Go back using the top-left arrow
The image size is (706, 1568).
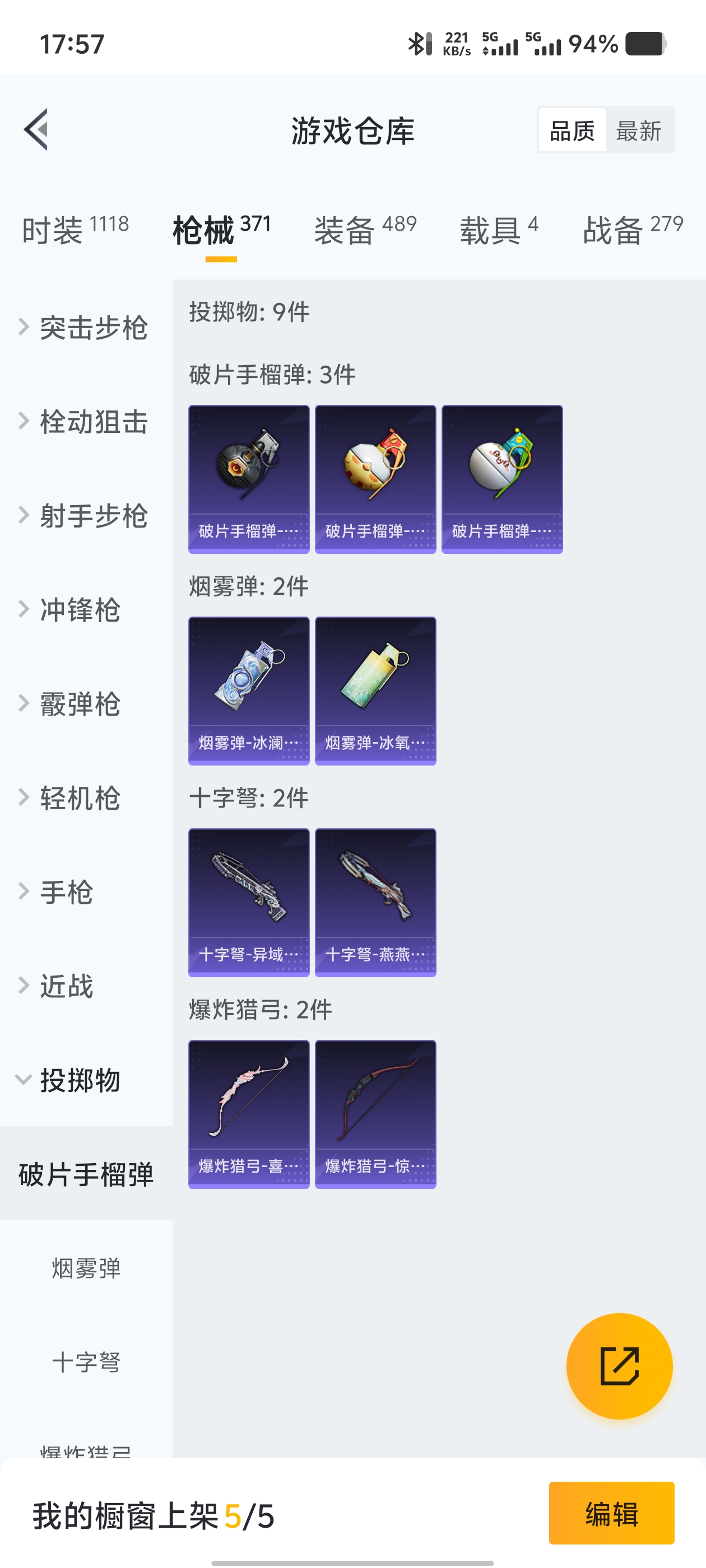[x=36, y=130]
